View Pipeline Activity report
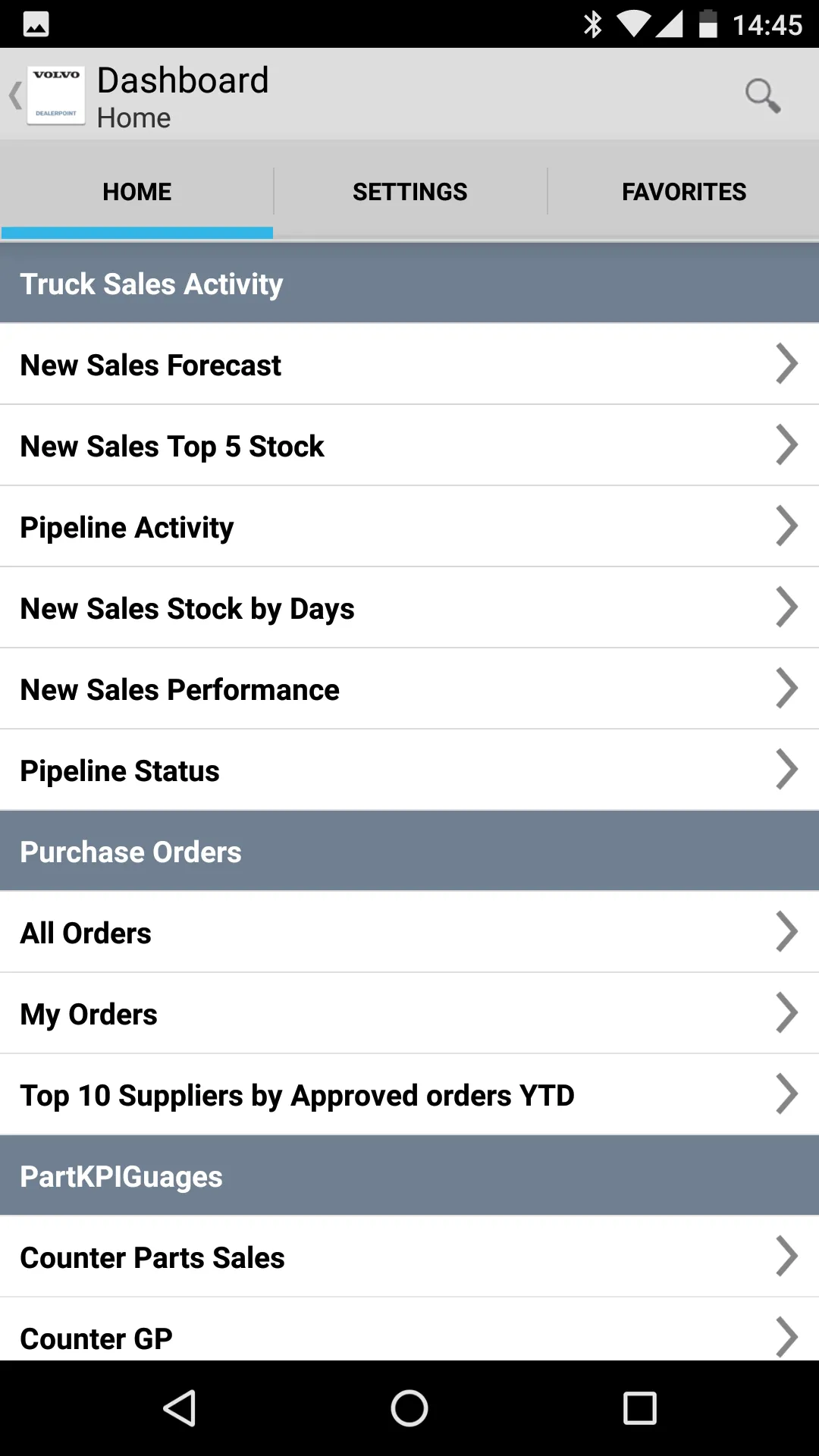This screenshot has width=819, height=1456. pos(409,526)
